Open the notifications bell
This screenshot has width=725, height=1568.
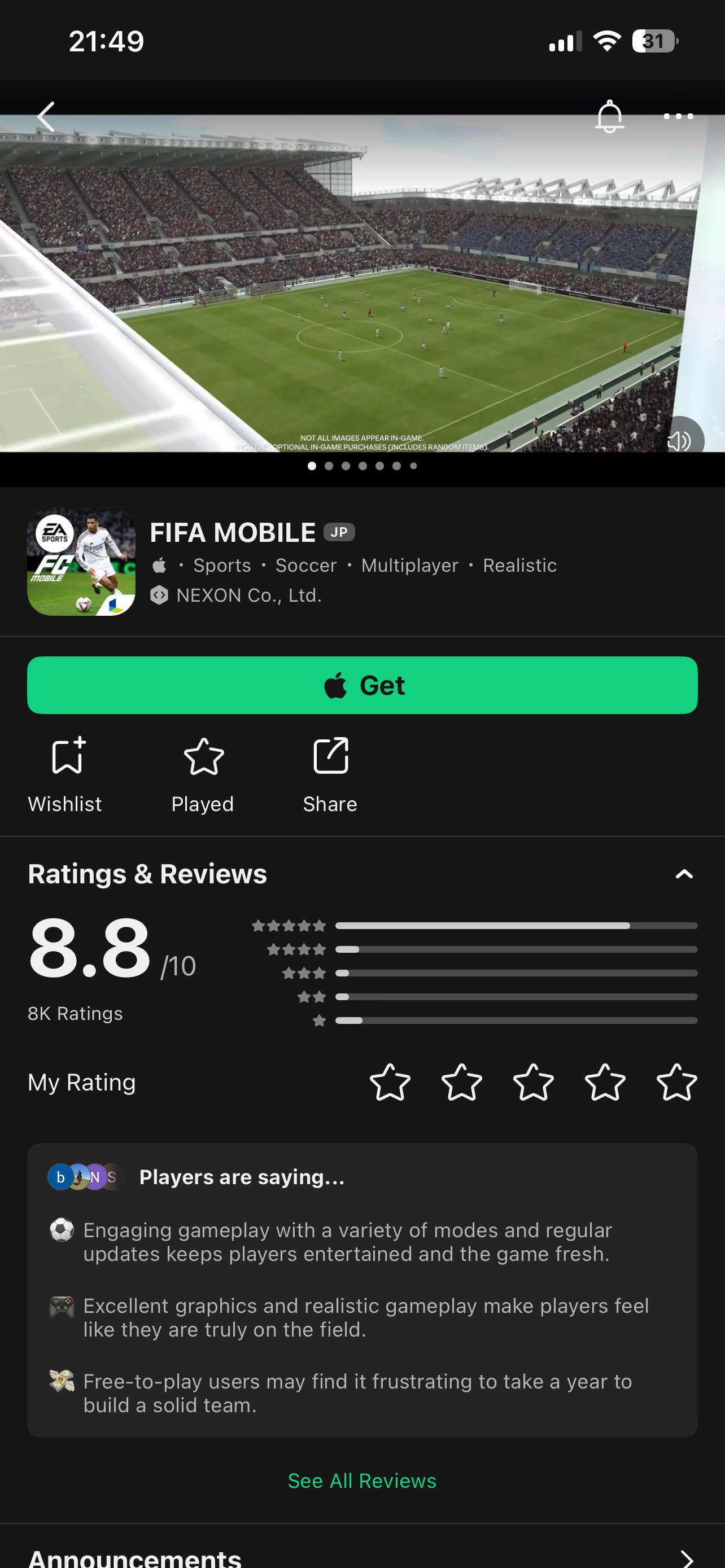click(x=609, y=116)
